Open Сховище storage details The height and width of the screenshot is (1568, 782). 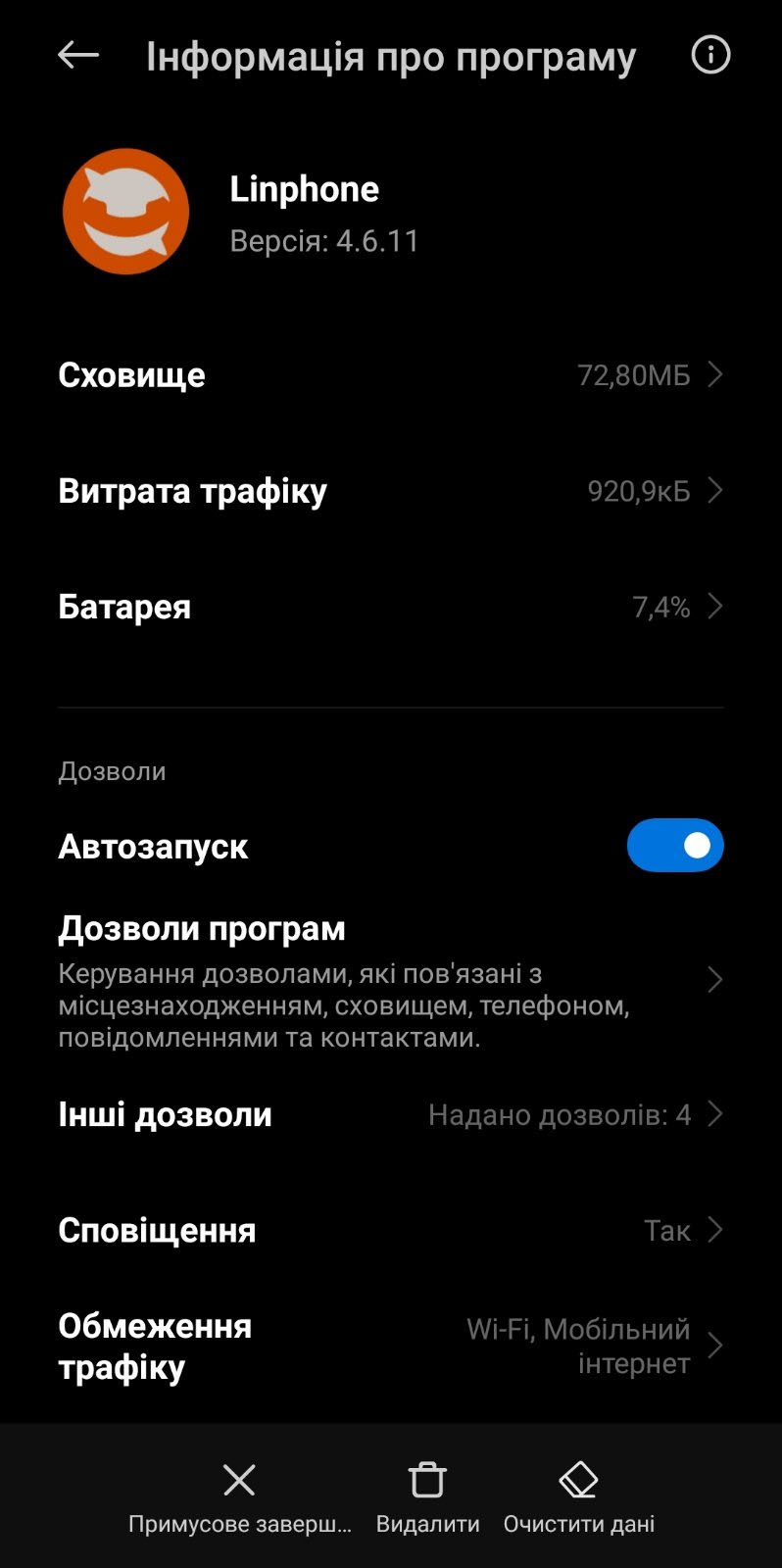point(391,374)
